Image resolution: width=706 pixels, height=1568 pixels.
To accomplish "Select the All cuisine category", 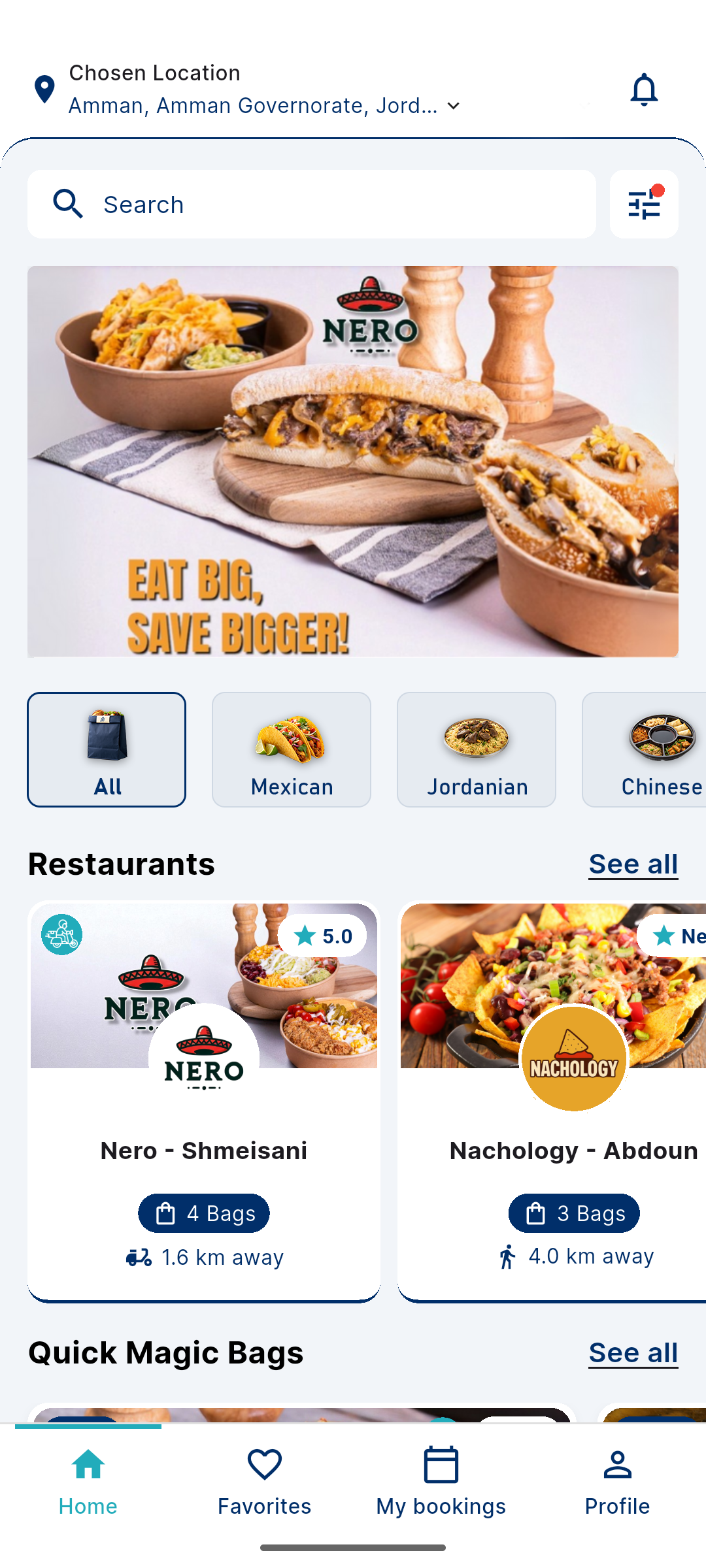I will click(107, 749).
